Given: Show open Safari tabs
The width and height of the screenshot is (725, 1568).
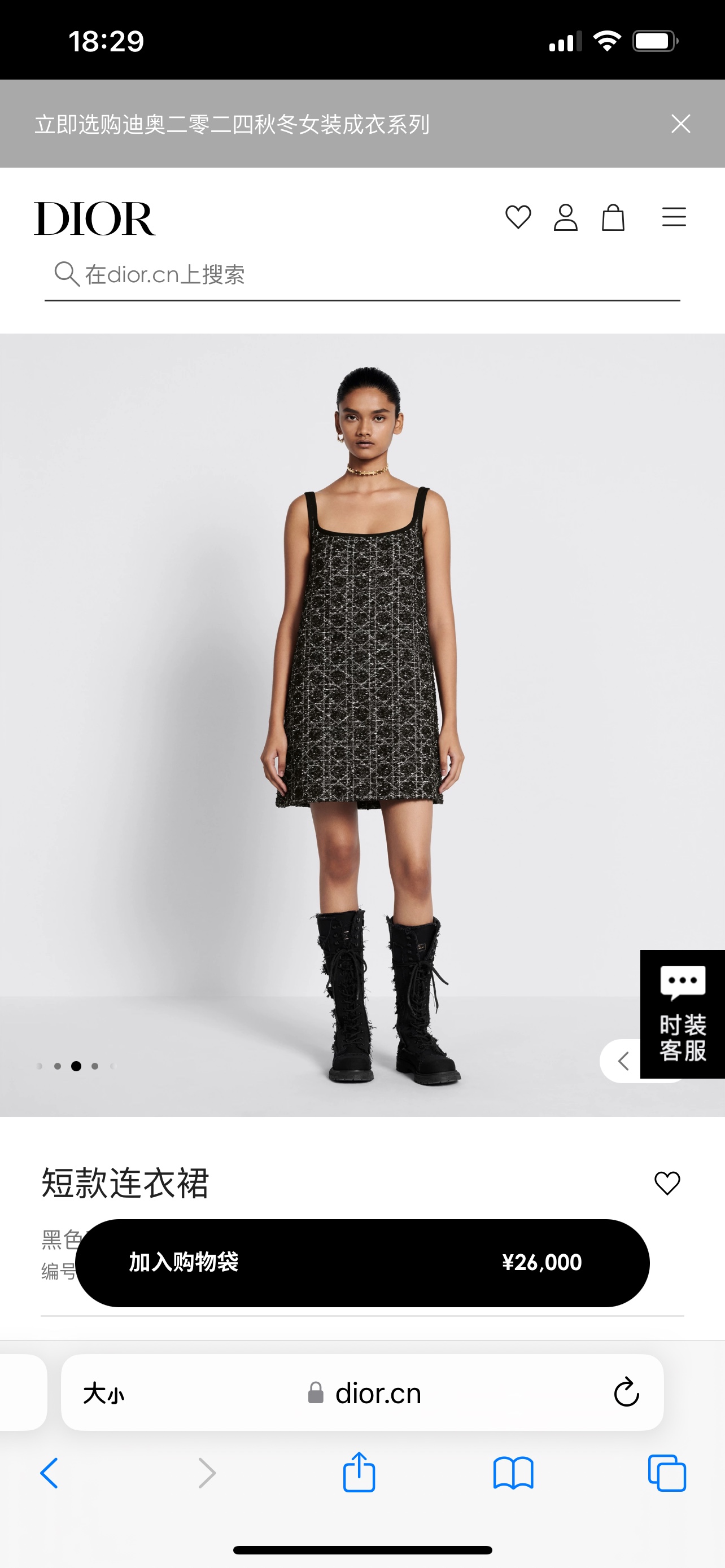Looking at the screenshot, I should pyautogui.click(x=667, y=1473).
